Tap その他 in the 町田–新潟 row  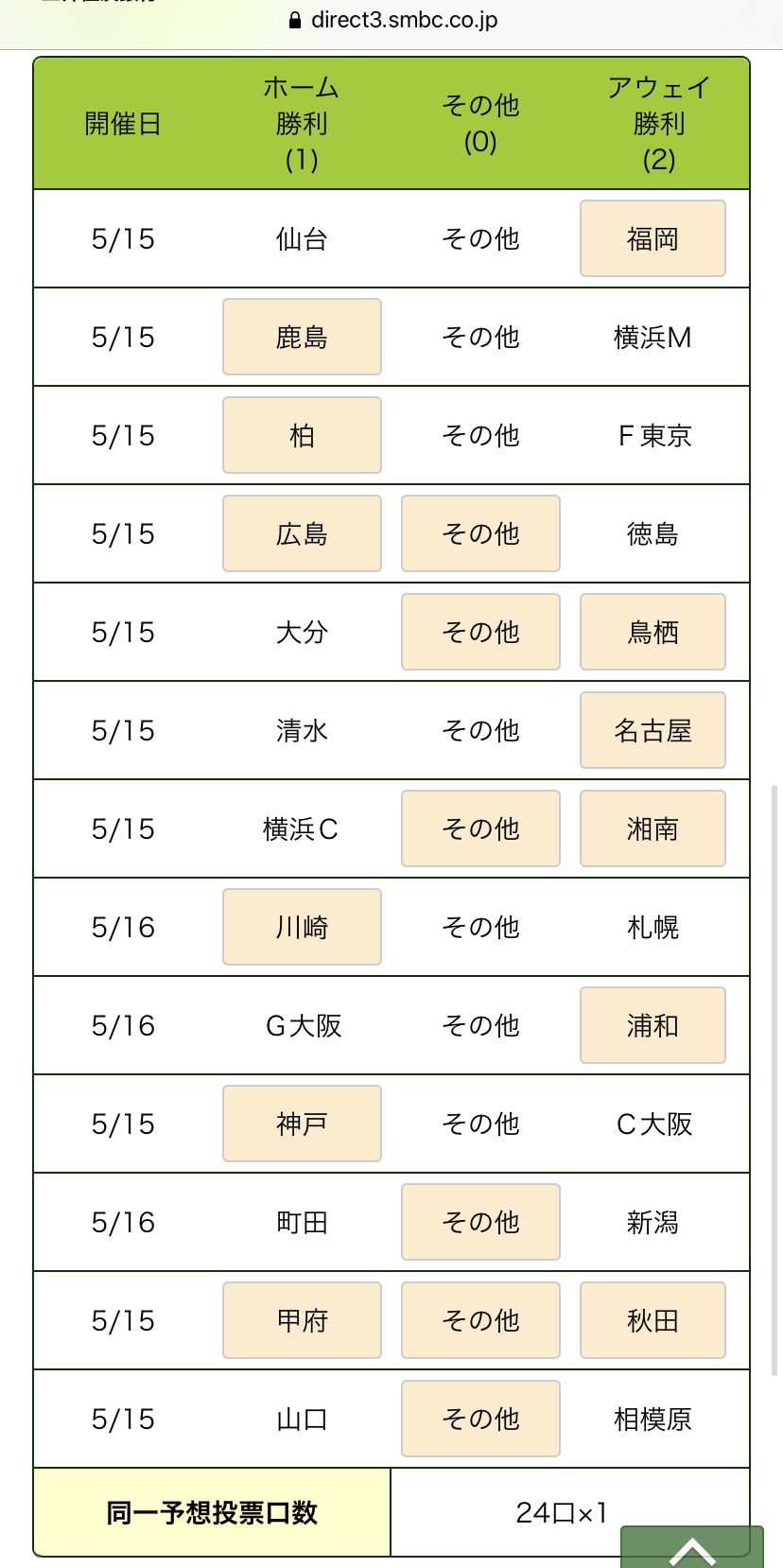[x=480, y=1222]
